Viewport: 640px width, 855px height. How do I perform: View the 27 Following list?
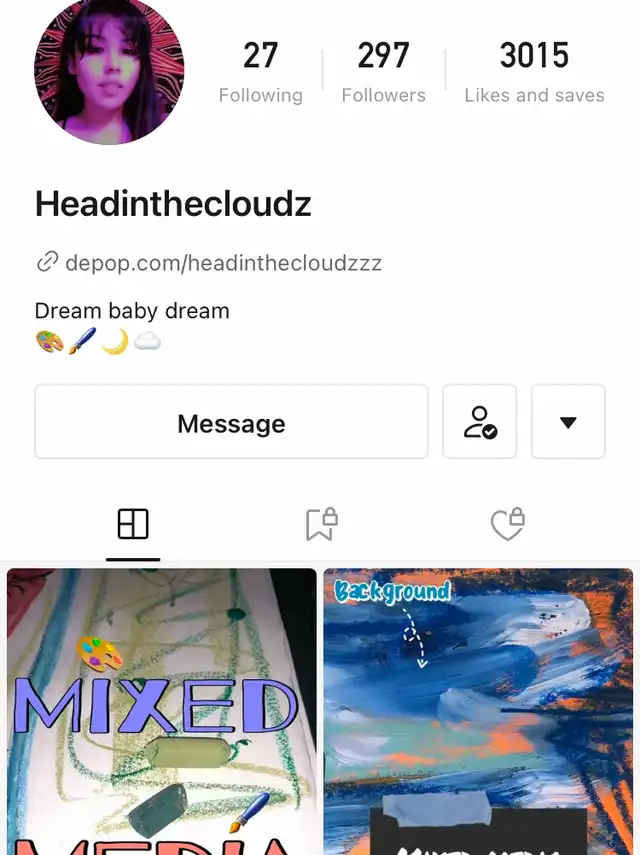[x=260, y=72]
